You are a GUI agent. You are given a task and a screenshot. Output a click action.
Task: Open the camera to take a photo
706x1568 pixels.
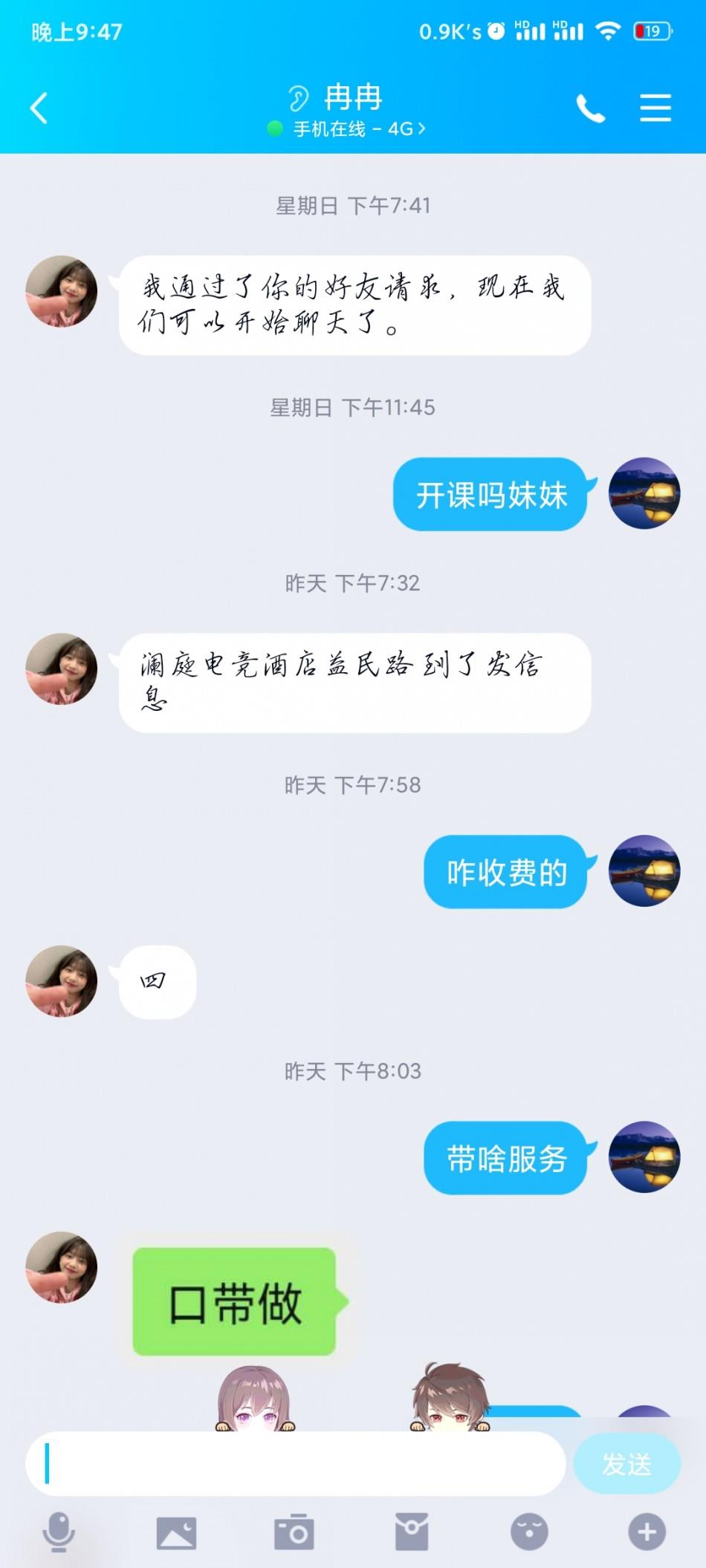click(294, 1532)
